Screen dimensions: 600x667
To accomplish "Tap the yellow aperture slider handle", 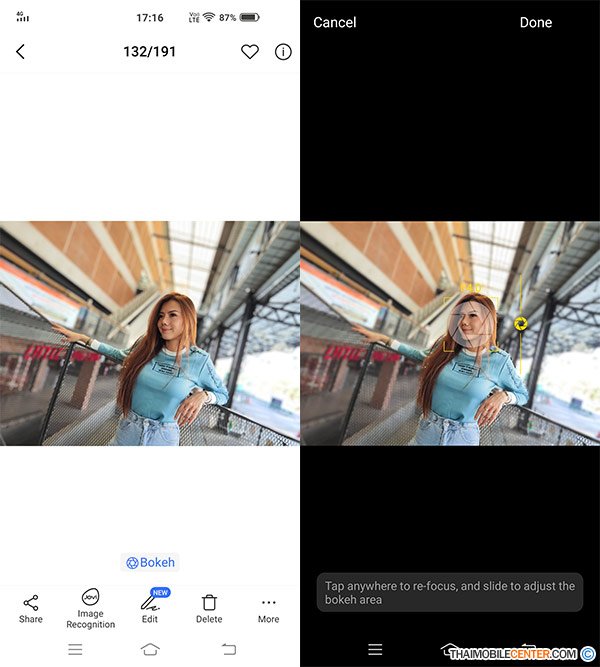I will [520, 324].
